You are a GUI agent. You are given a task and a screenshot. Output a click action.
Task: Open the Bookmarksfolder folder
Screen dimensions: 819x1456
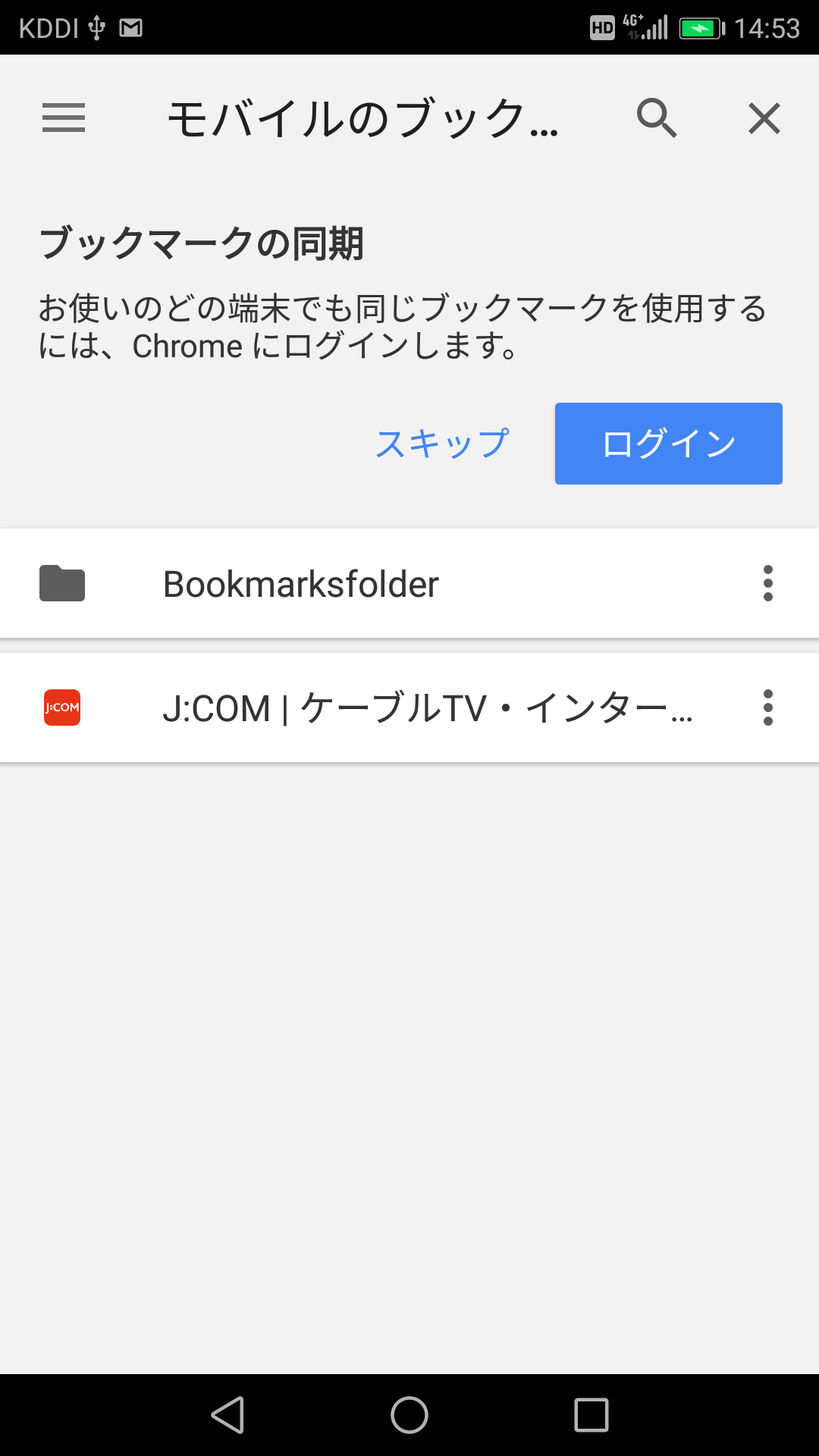tap(409, 583)
